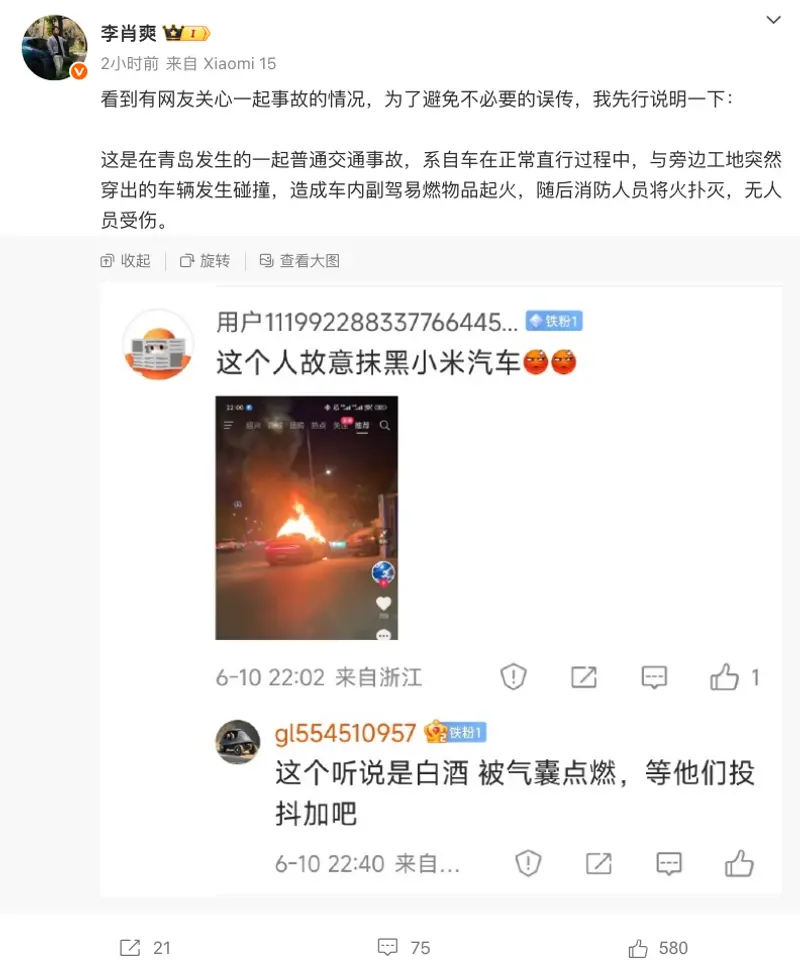Viewport: 800px width, 972px height.
Task: Open 李肖爽's profile avatar
Action: pos(54,47)
